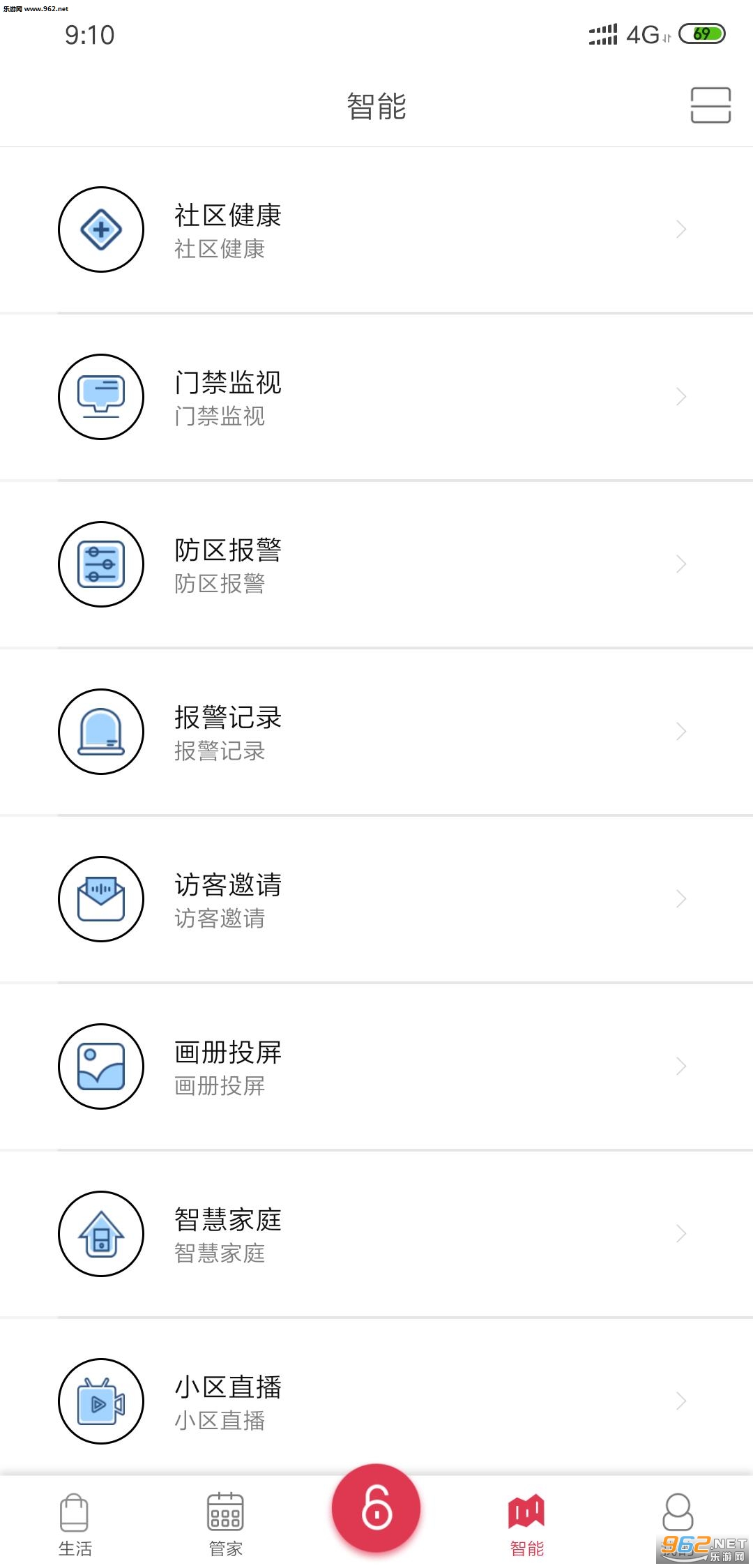Screen dimensions: 753x1568
Task: Tap the 画册投屏 row
Action: click(x=376, y=1067)
